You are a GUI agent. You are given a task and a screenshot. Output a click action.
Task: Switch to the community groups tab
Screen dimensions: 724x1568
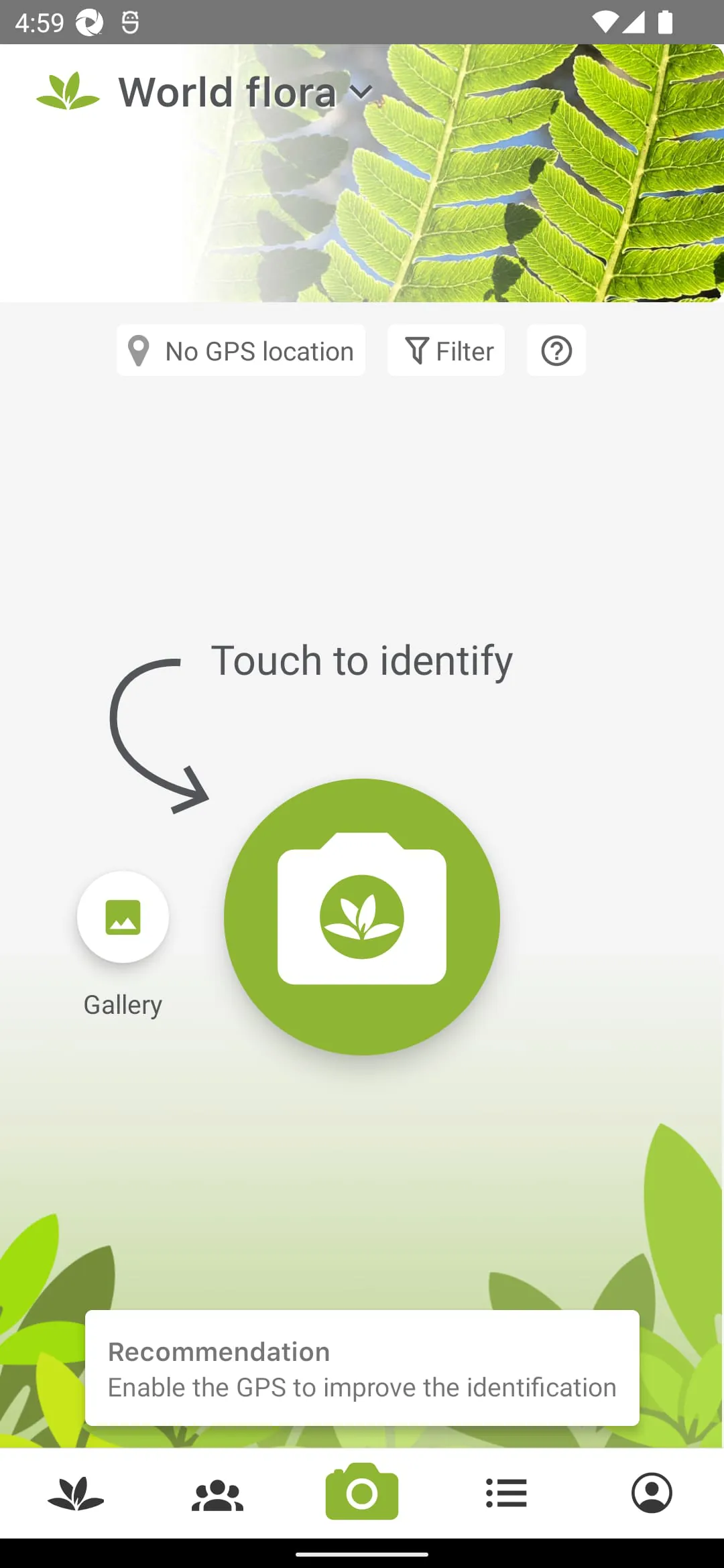(217, 1493)
